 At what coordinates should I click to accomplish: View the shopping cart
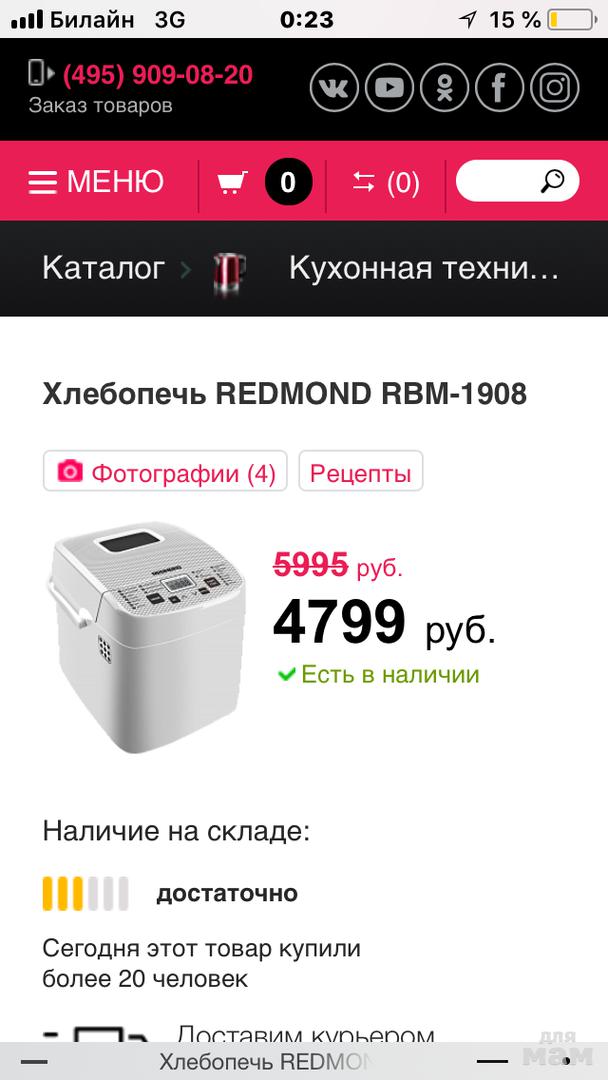(263, 182)
